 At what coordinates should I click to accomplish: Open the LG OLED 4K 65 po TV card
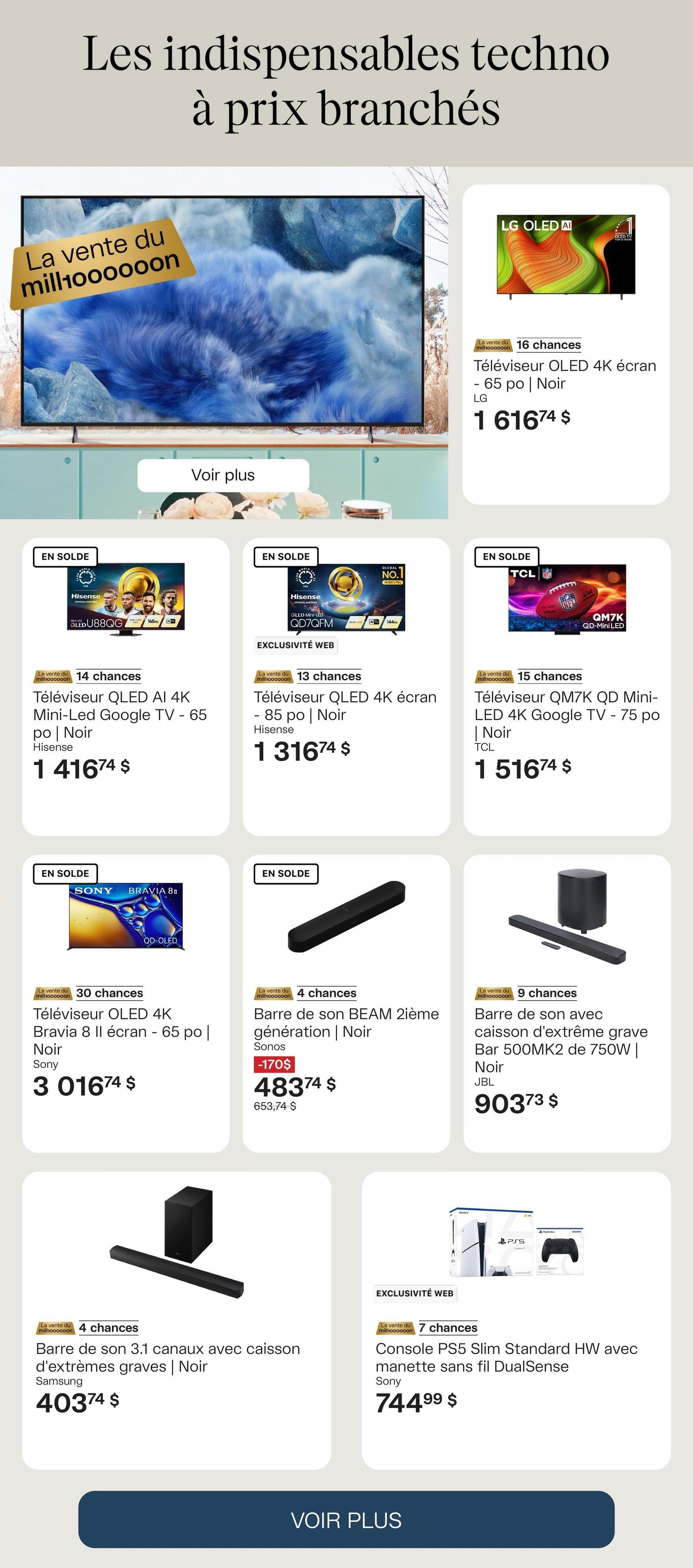pyautogui.click(x=565, y=344)
